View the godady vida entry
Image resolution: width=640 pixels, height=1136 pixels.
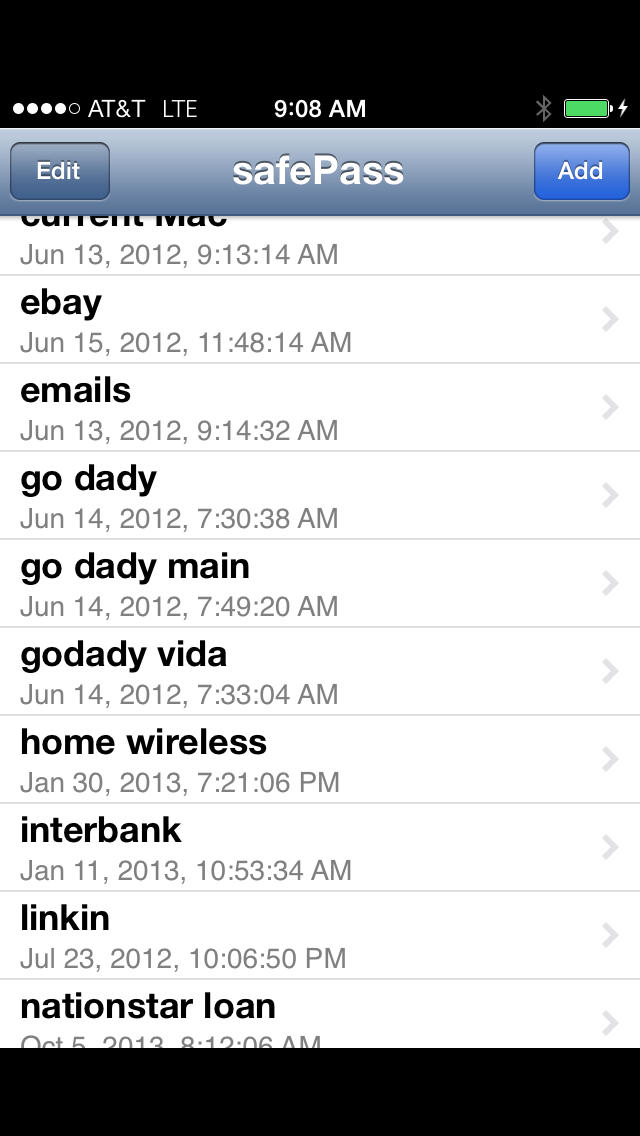point(320,672)
